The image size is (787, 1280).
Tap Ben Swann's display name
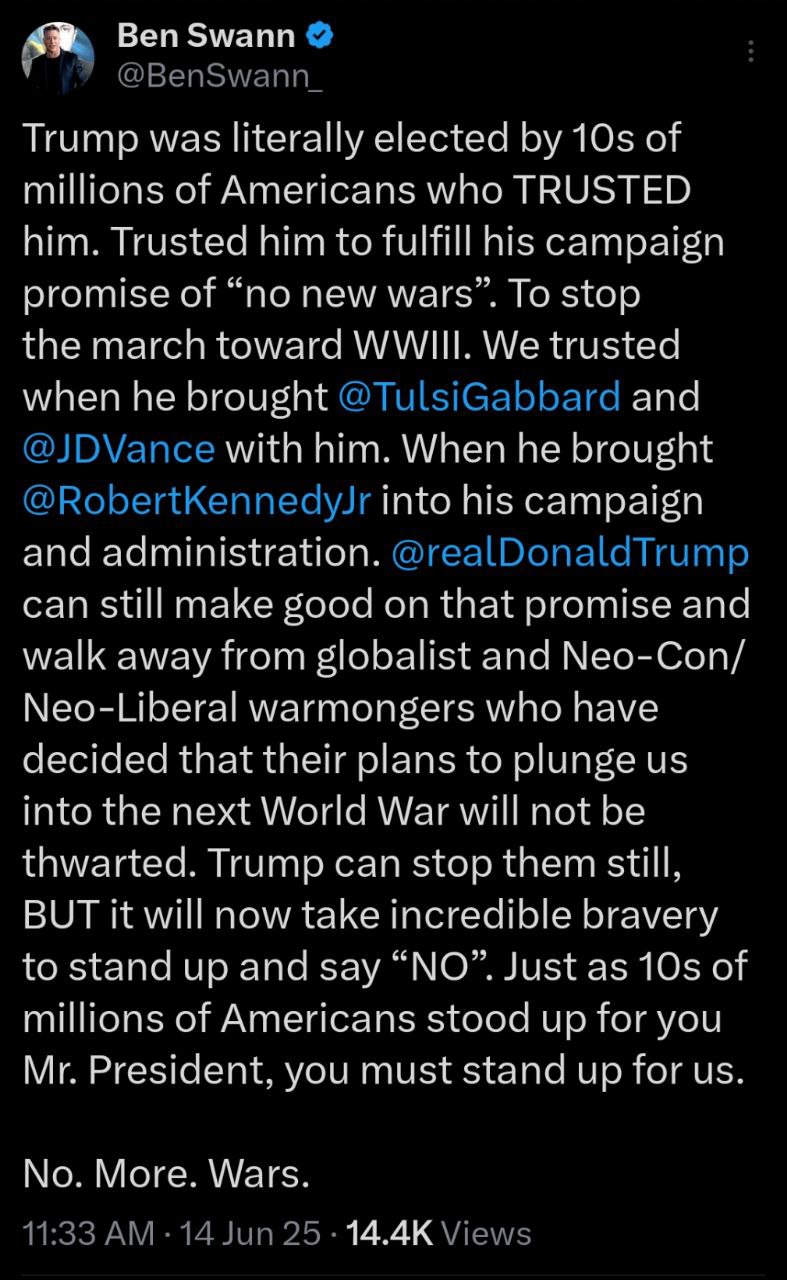207,36
